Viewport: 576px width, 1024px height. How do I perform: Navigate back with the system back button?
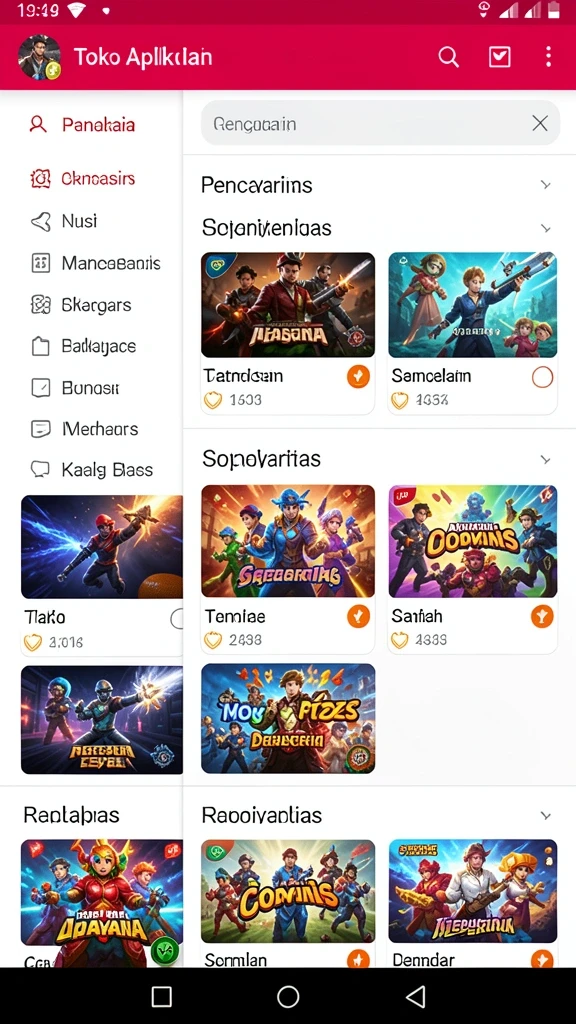415,997
